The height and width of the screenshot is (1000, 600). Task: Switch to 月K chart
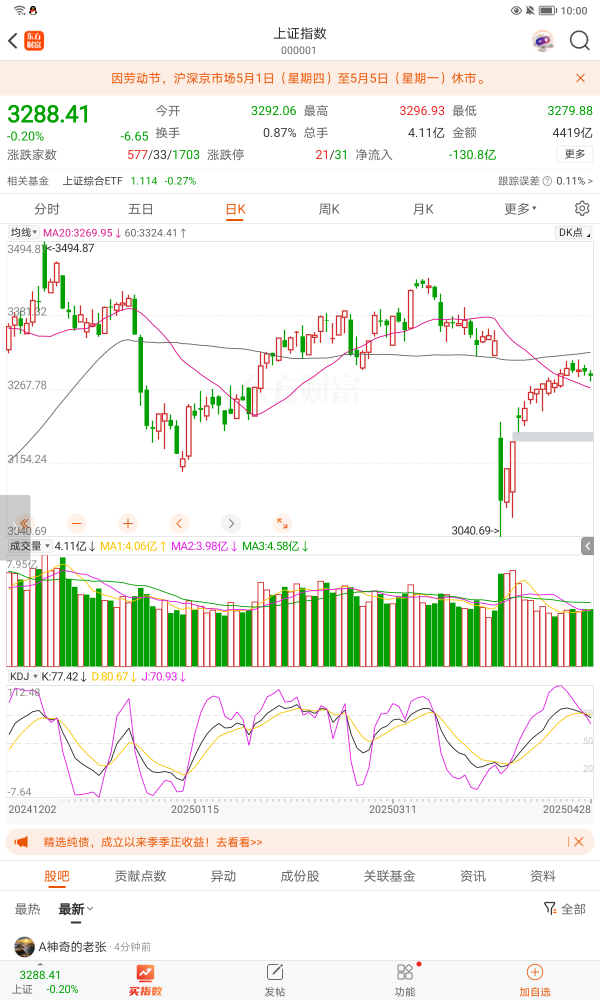[x=423, y=209]
